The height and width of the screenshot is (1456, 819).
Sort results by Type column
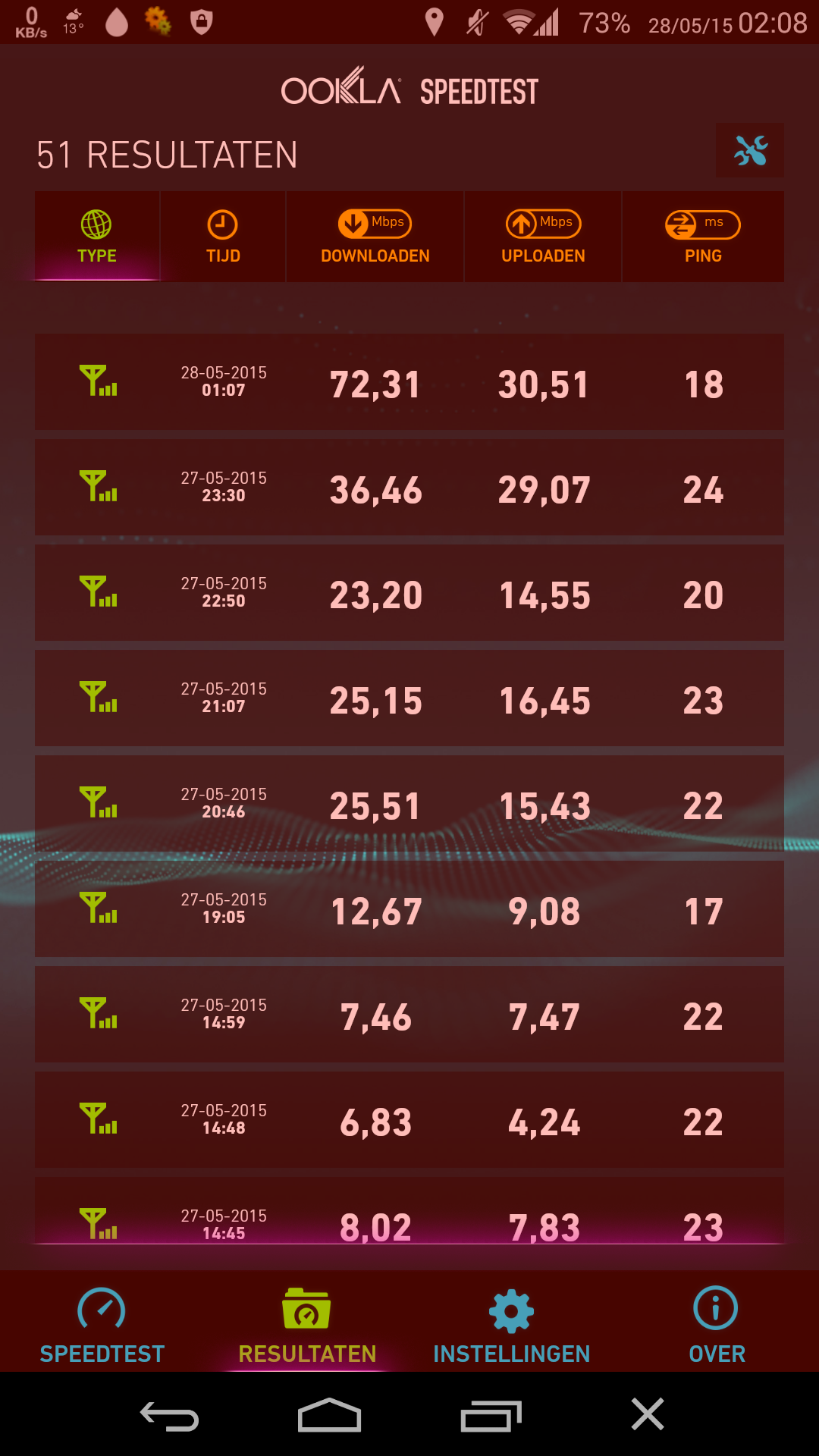[x=97, y=237]
